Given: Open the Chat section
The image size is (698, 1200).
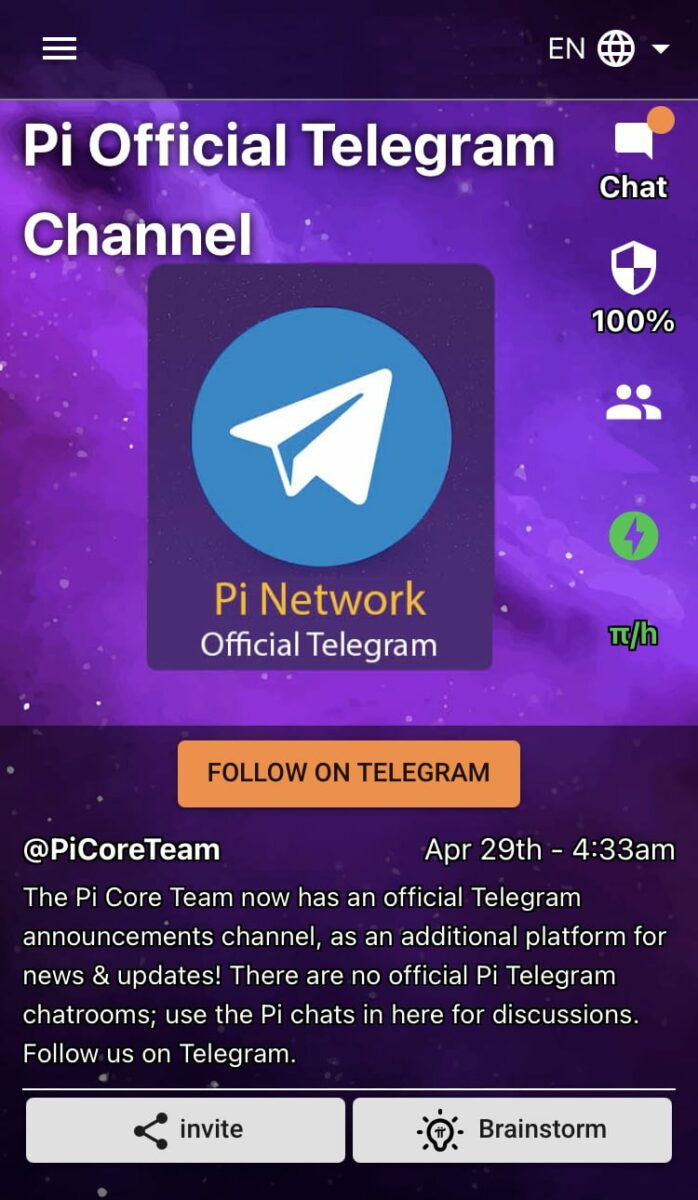Looking at the screenshot, I should [x=633, y=156].
